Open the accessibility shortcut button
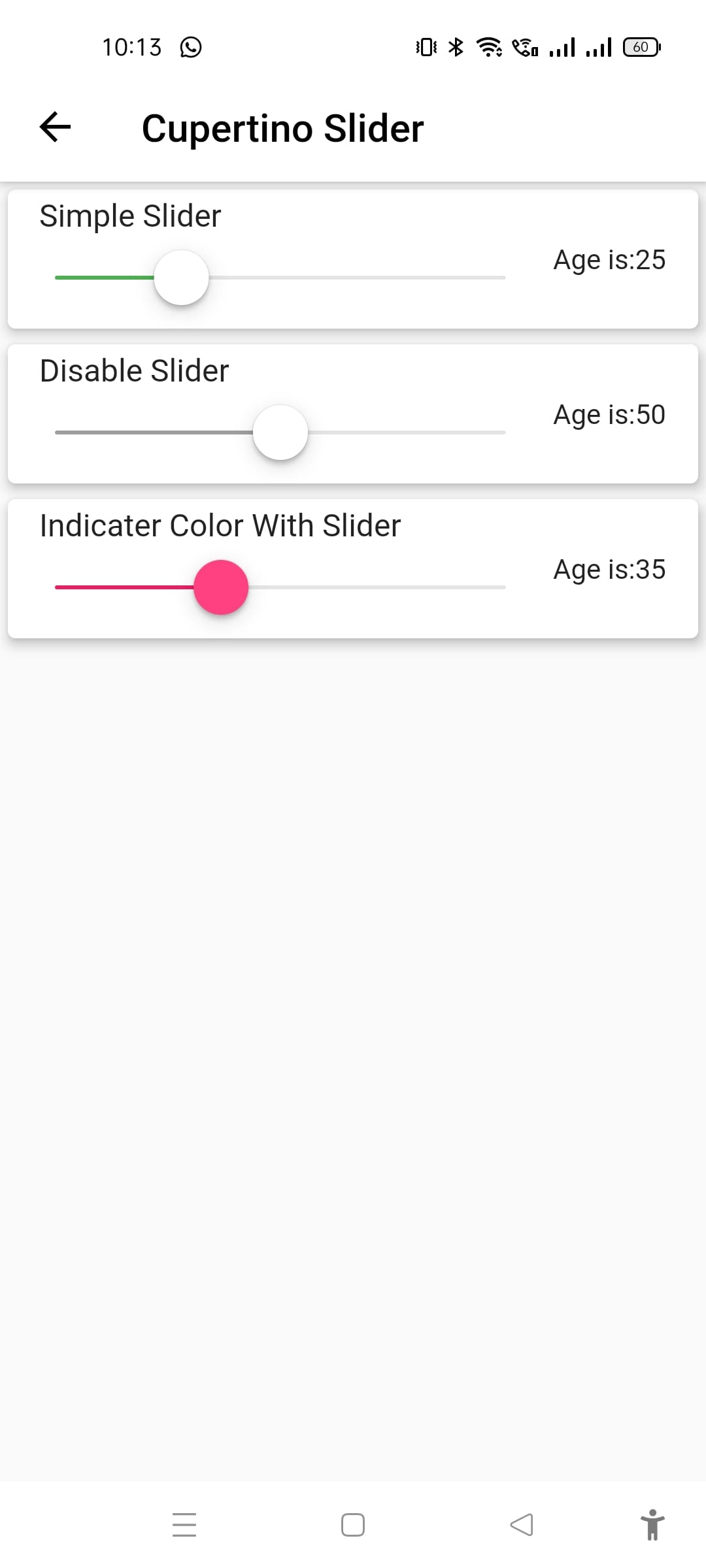The height and width of the screenshot is (1568, 706). tap(652, 1524)
